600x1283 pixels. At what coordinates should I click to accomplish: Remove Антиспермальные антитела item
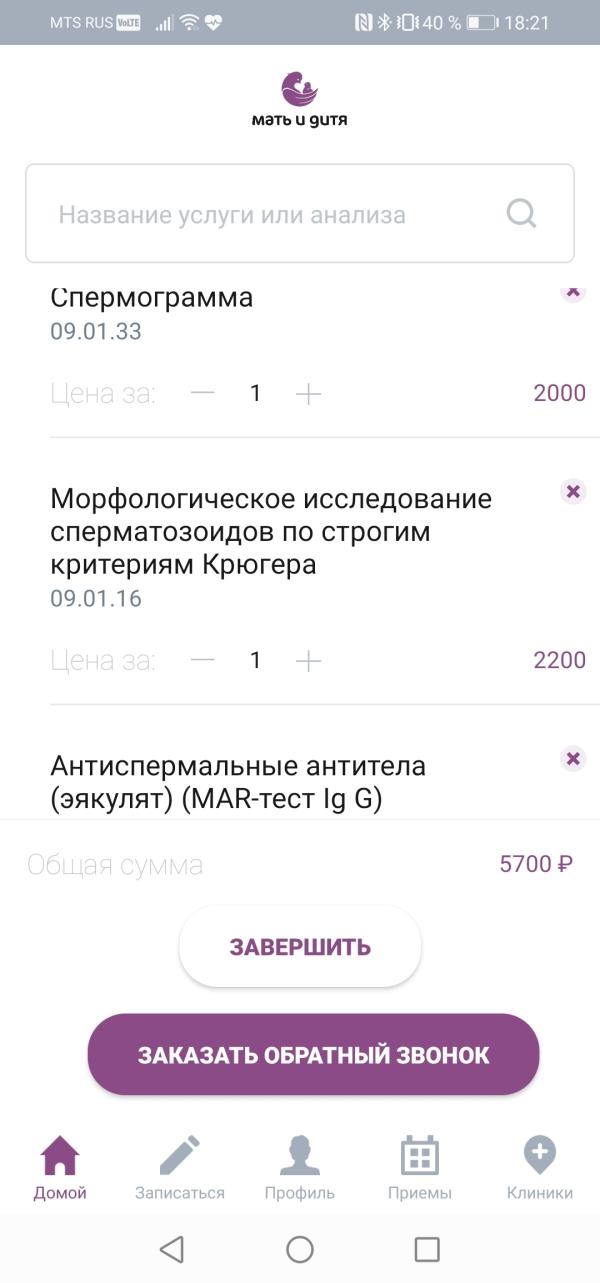pos(573,759)
